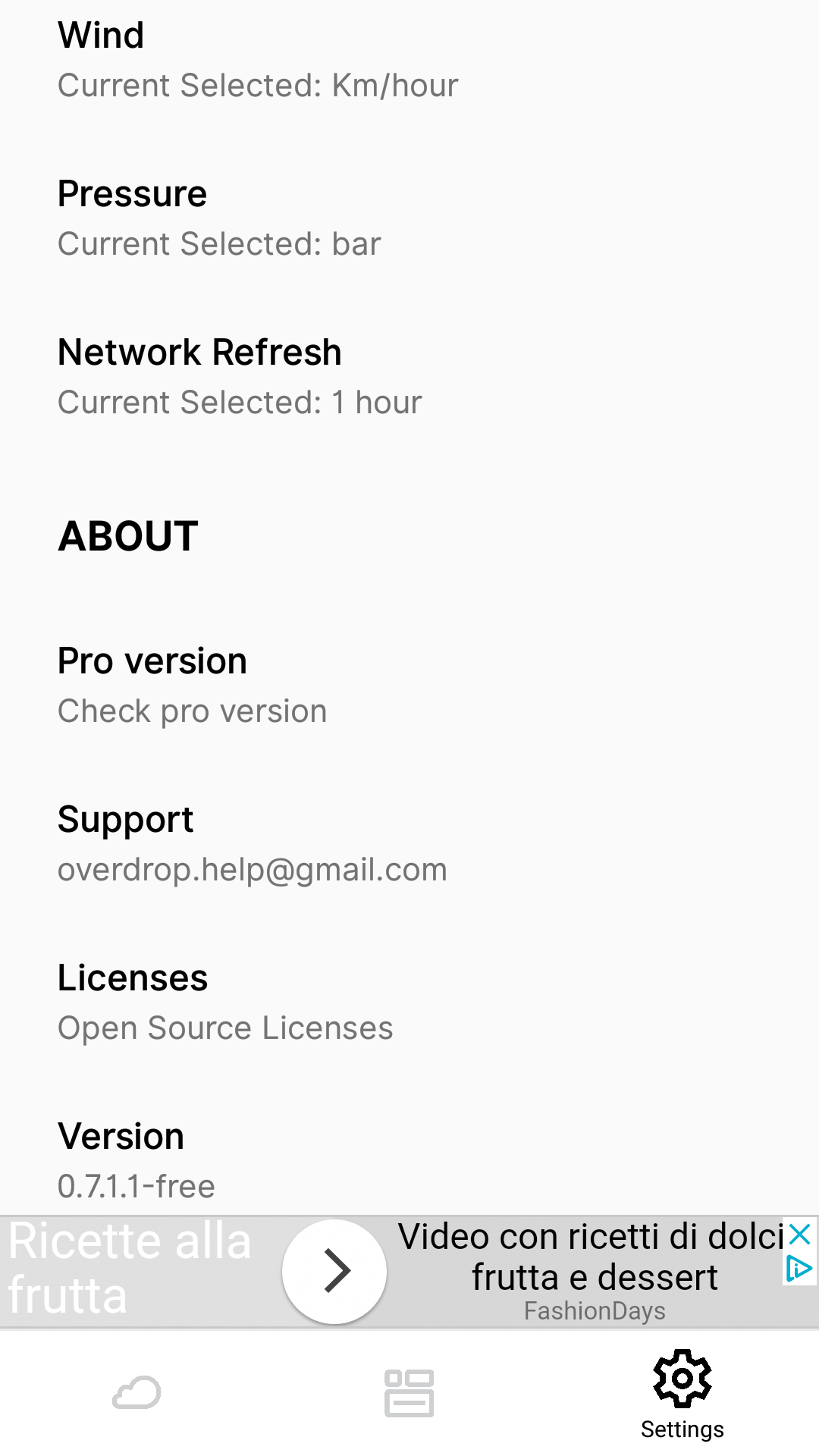The width and height of the screenshot is (819, 1456).
Task: Switch to the weather cloud tab
Action: click(x=136, y=1393)
